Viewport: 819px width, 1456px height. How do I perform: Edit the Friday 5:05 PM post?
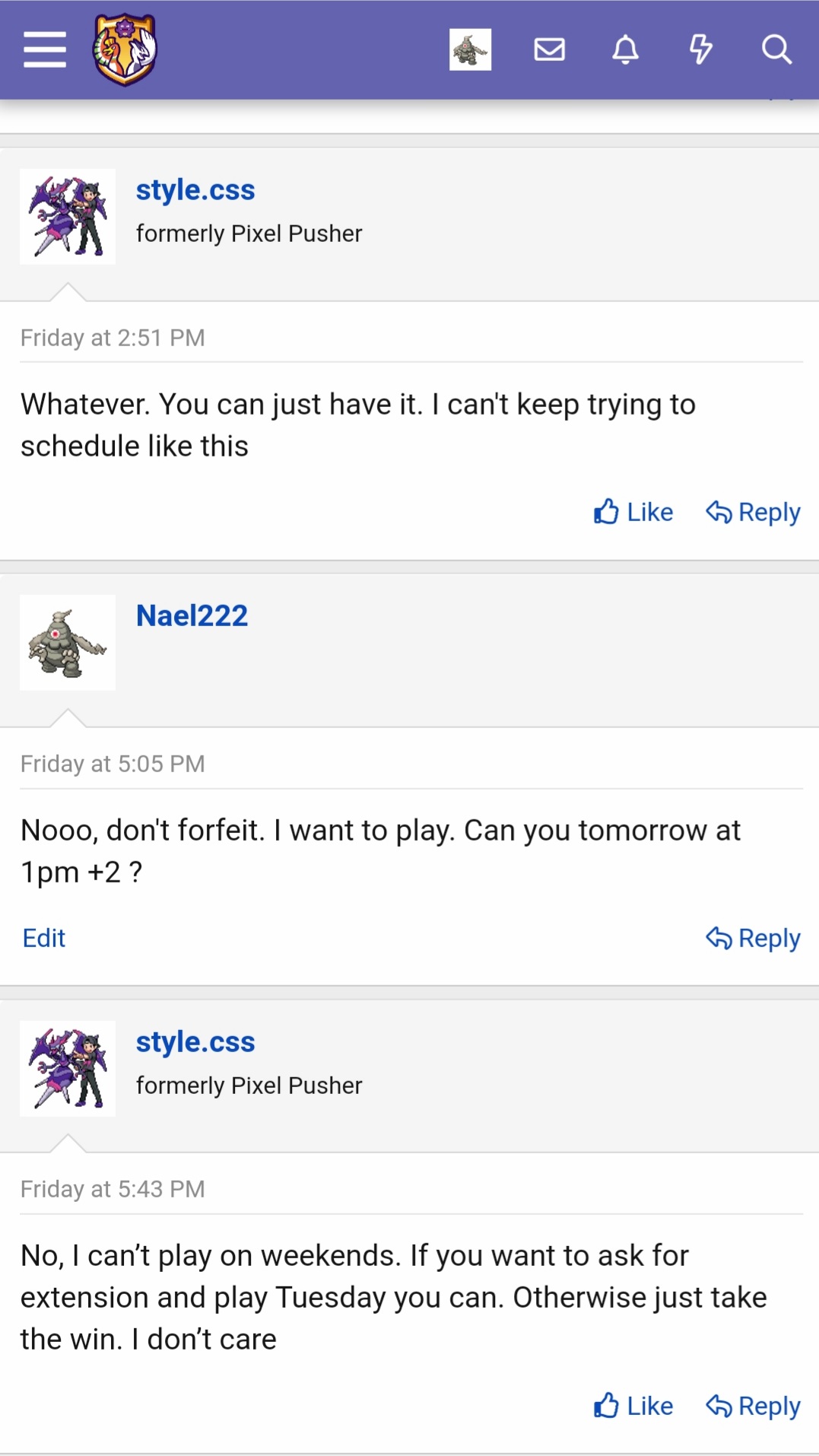tap(44, 938)
